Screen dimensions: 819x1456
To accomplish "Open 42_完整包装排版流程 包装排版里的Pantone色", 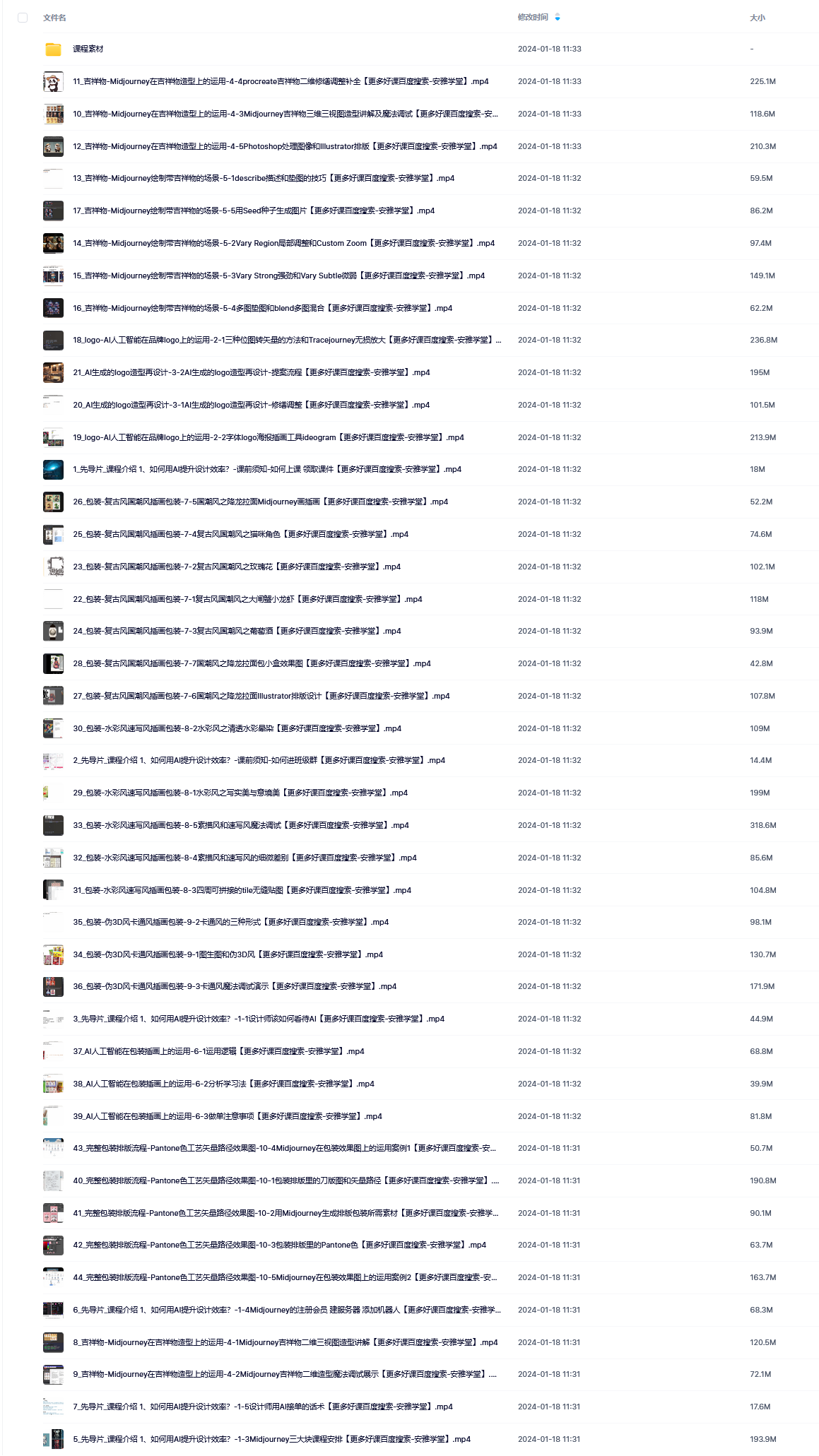I will coord(279,1245).
